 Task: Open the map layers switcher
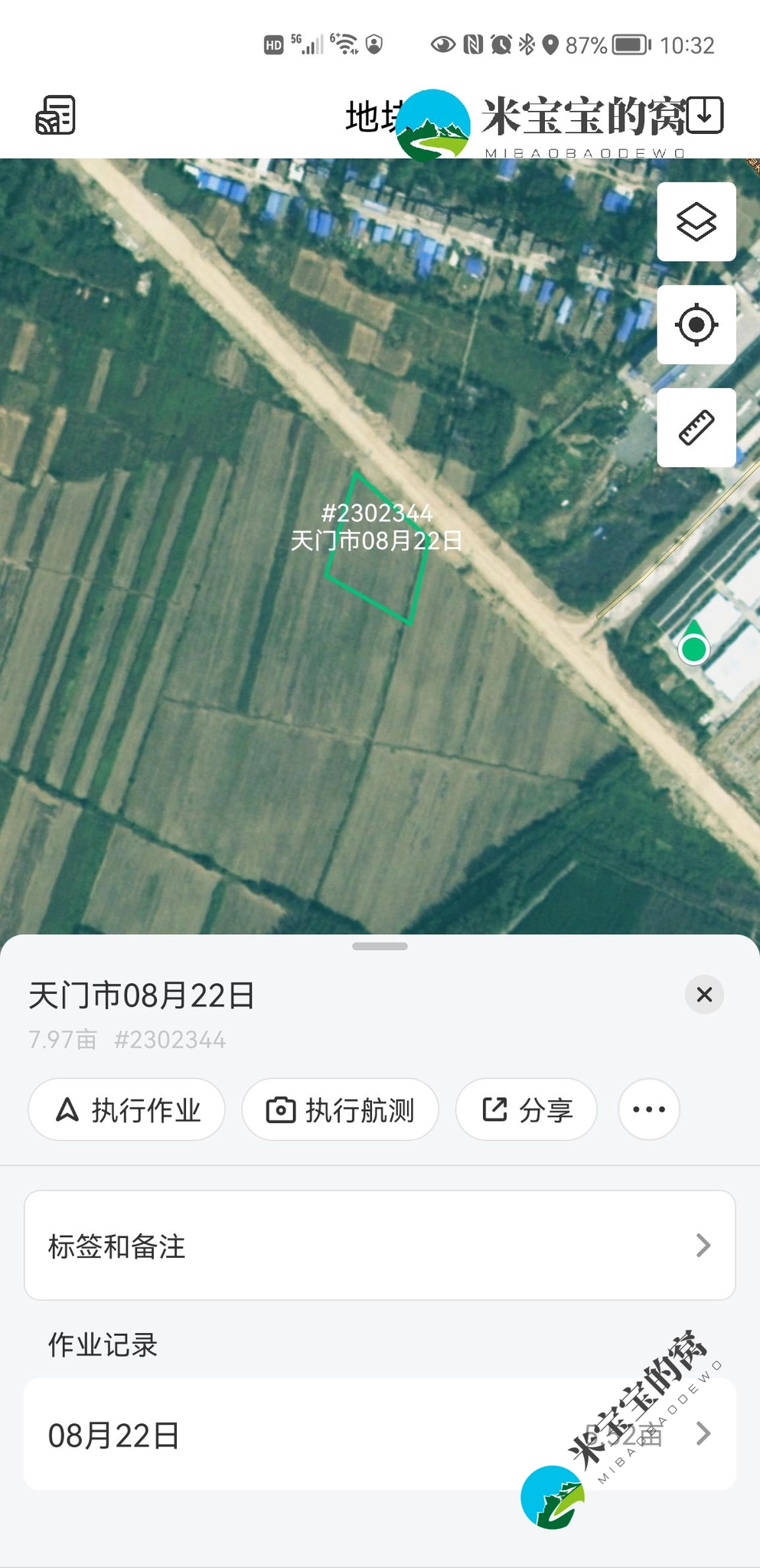click(696, 222)
